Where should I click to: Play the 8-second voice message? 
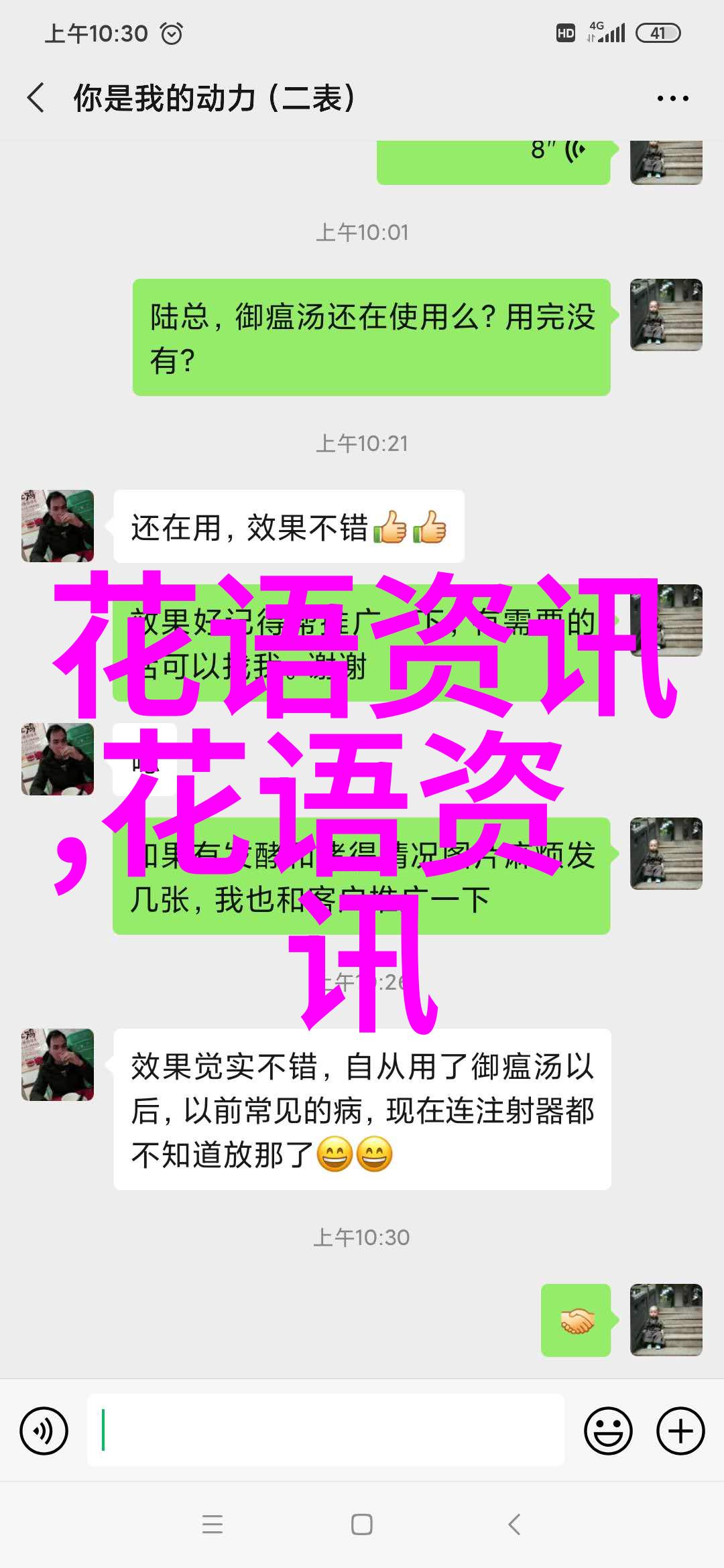coord(493,159)
